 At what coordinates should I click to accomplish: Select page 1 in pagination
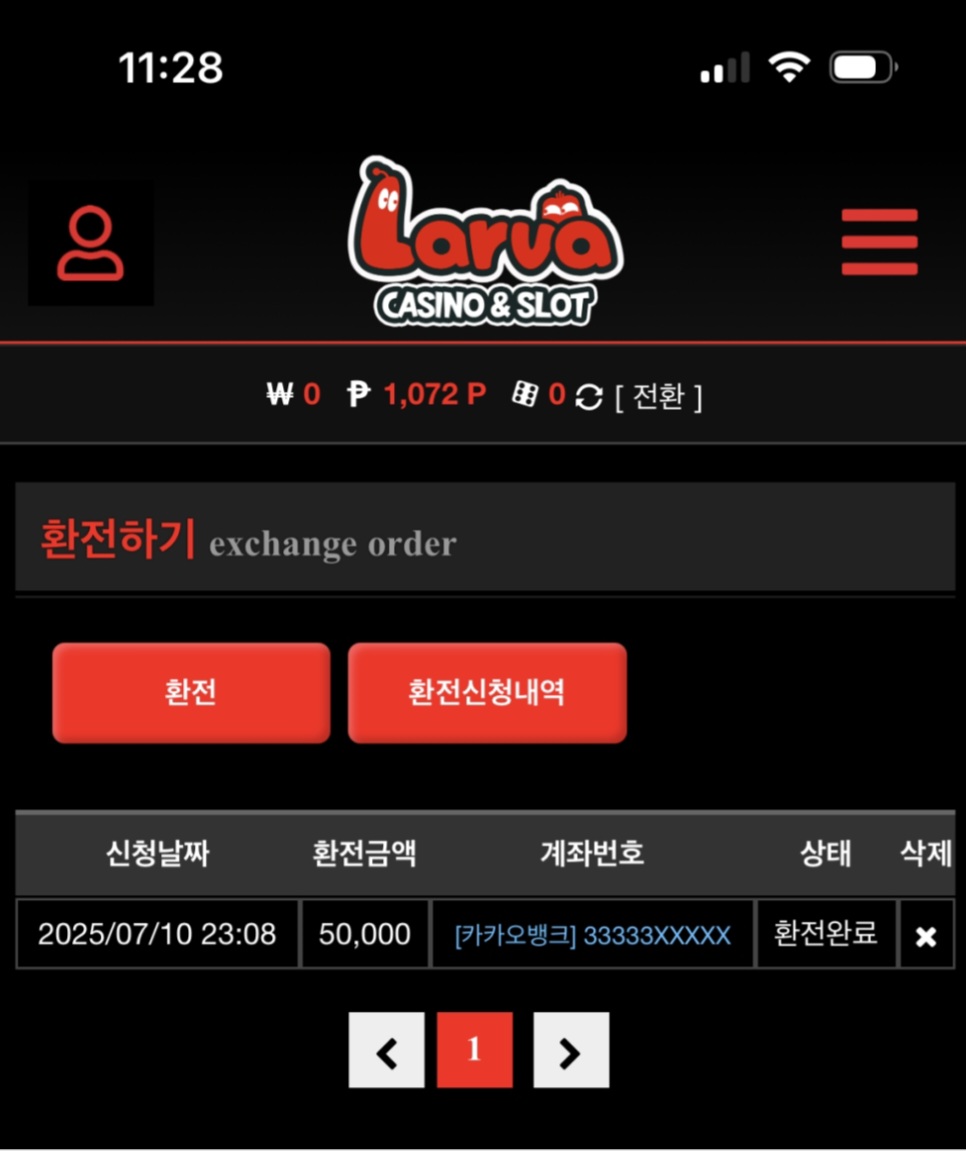474,1050
